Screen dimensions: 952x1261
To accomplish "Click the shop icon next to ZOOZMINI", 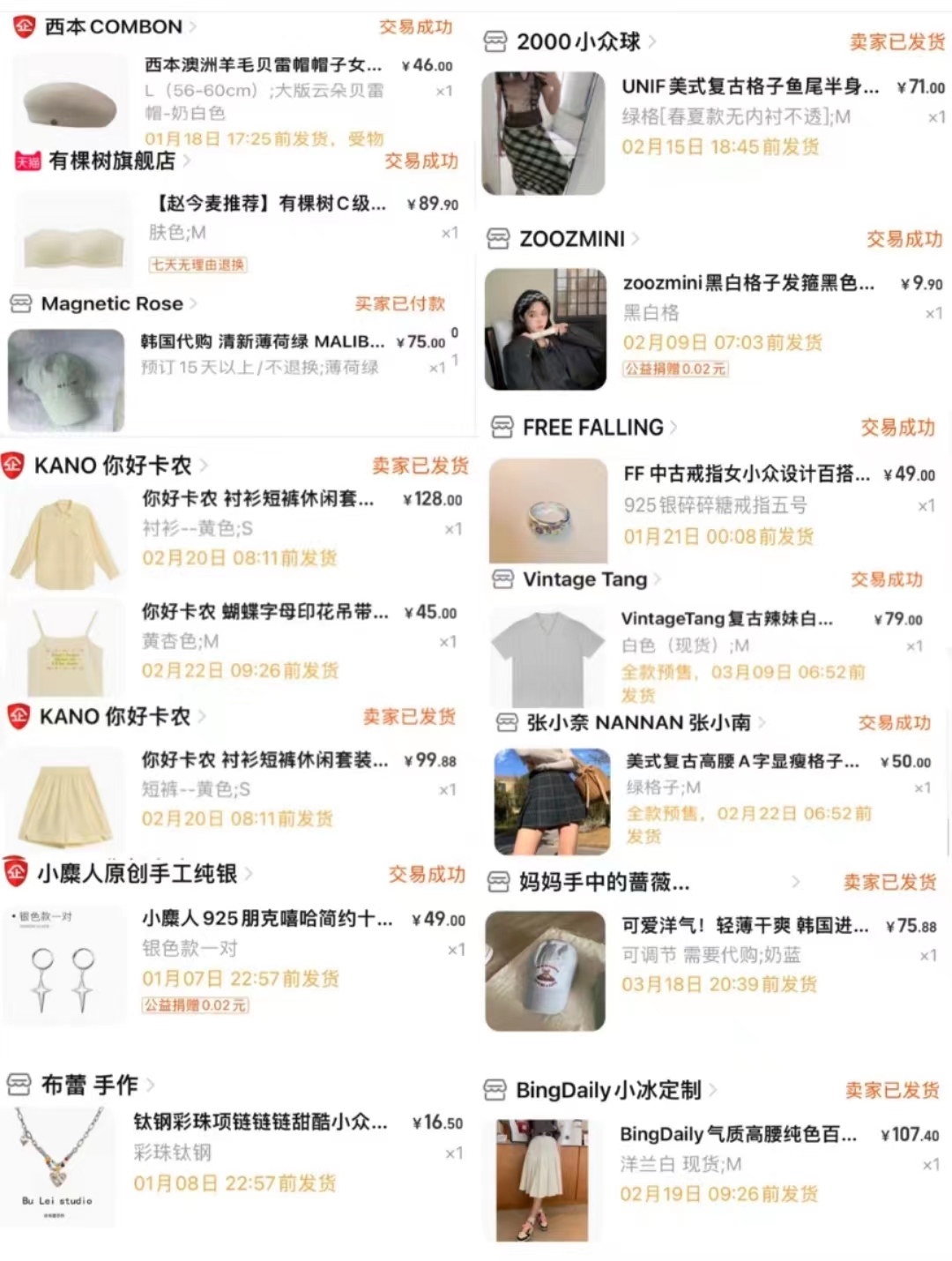I will click(x=497, y=239).
